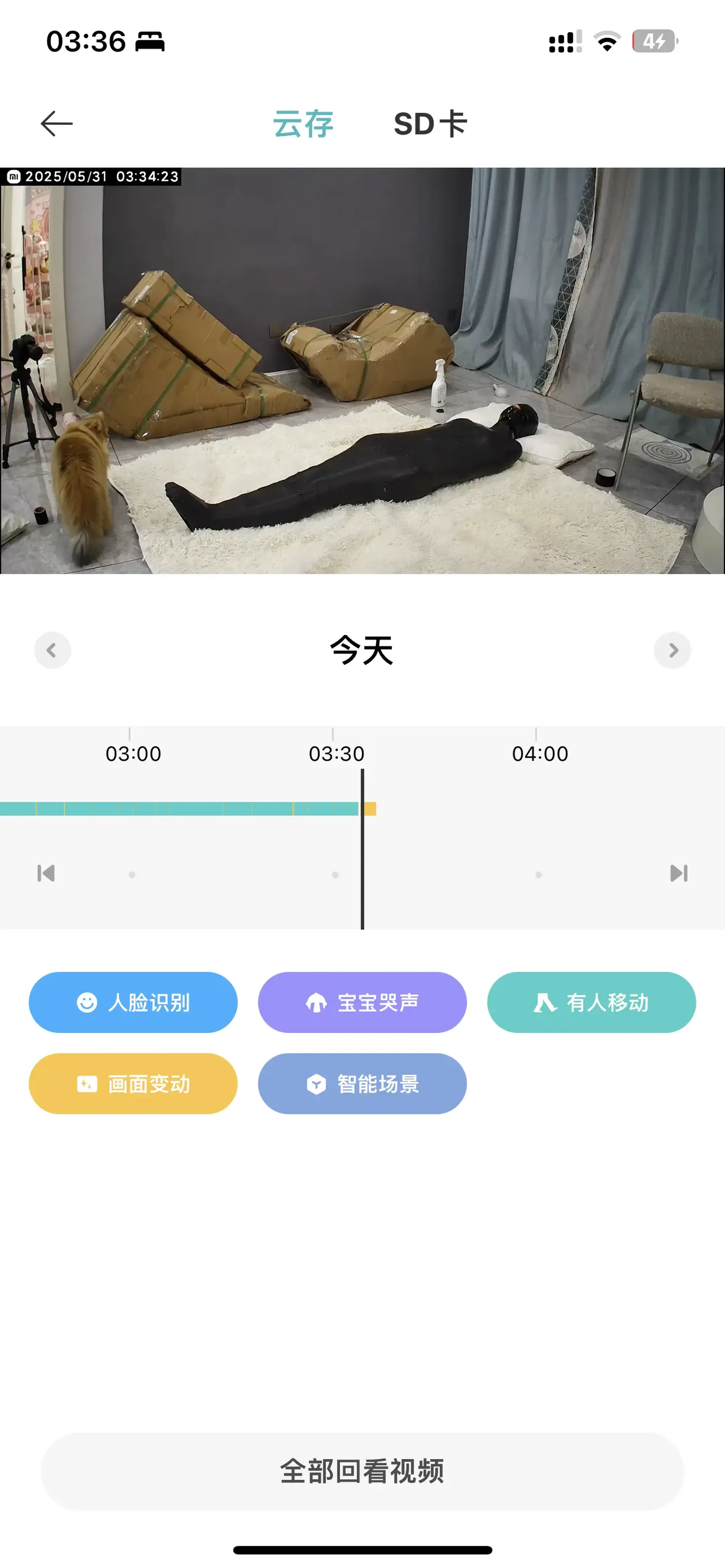Switch to the SD卡 tab

[x=430, y=124]
